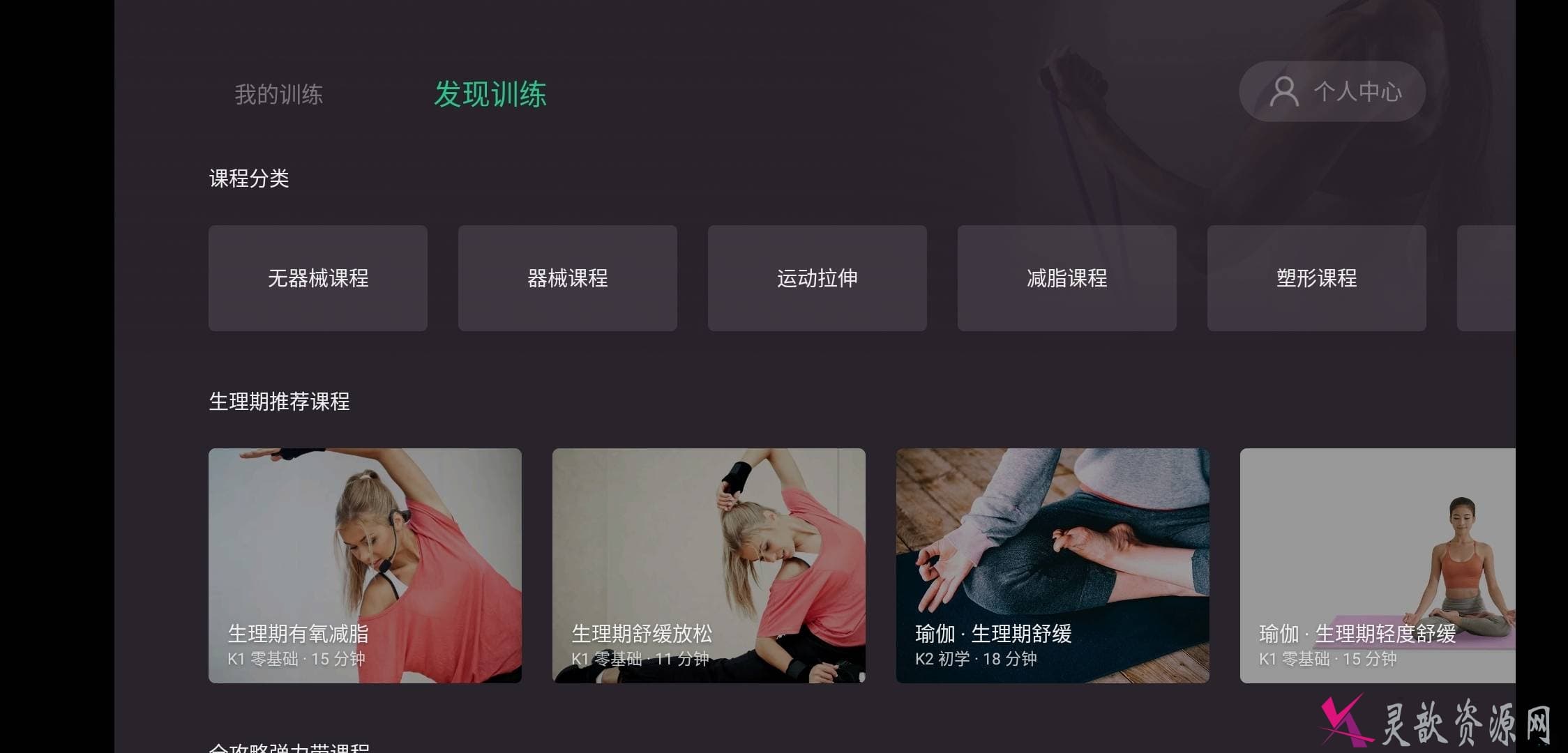The image size is (1568, 753).
Task: Open the 塑形课程 category
Action: (1316, 277)
